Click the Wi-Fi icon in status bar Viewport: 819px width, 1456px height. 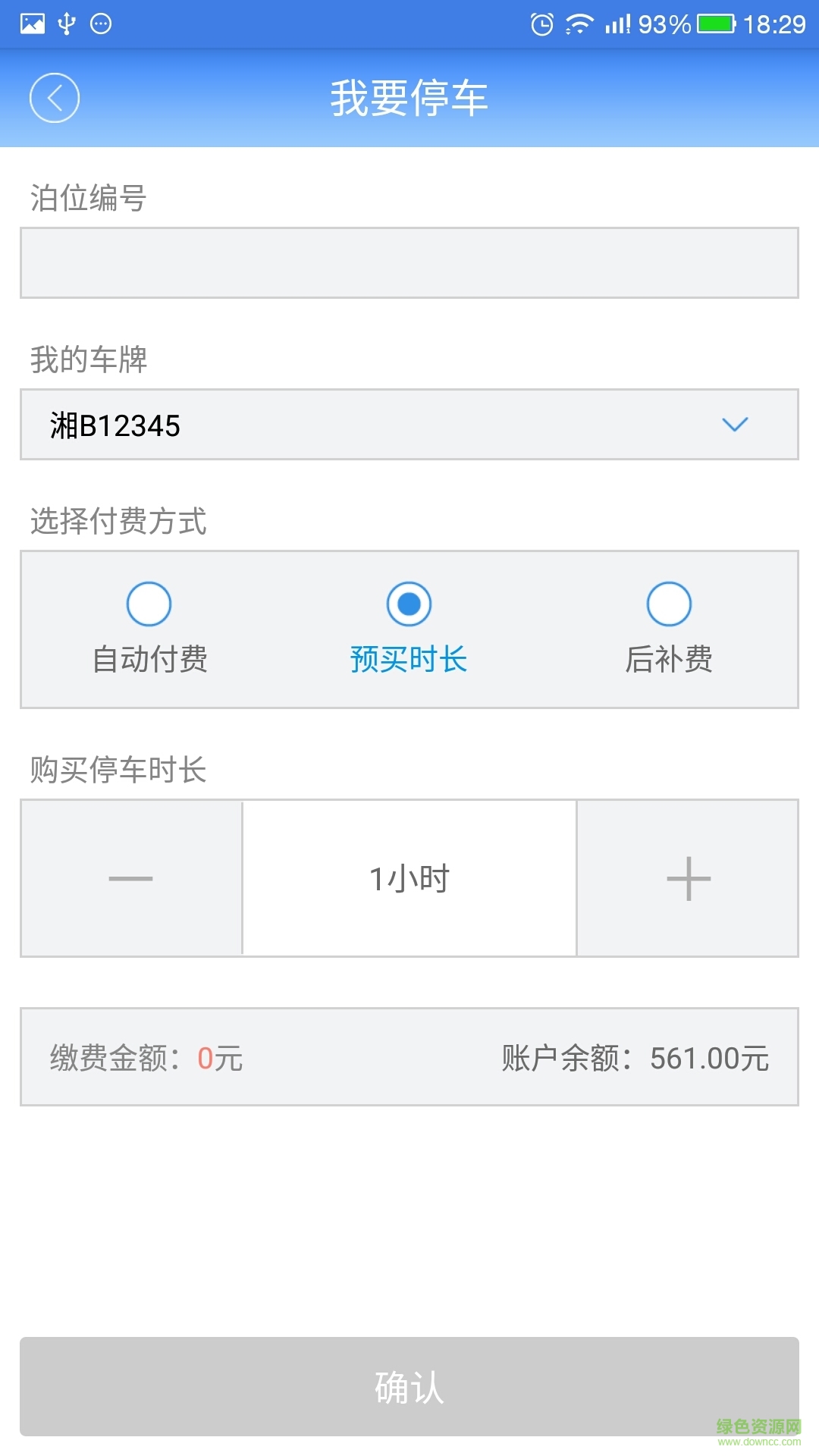[x=579, y=23]
